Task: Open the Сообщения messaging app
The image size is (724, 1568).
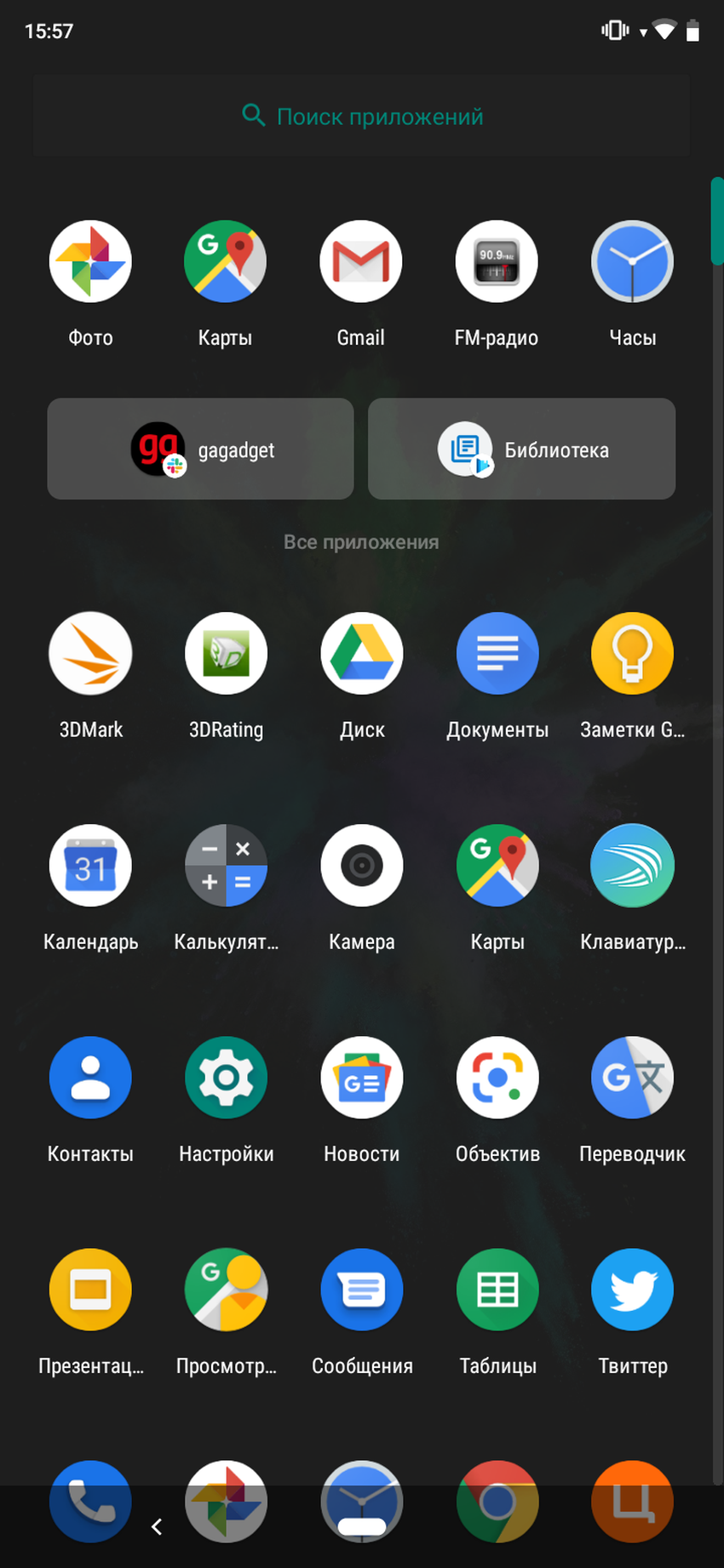Action: pos(361,1290)
